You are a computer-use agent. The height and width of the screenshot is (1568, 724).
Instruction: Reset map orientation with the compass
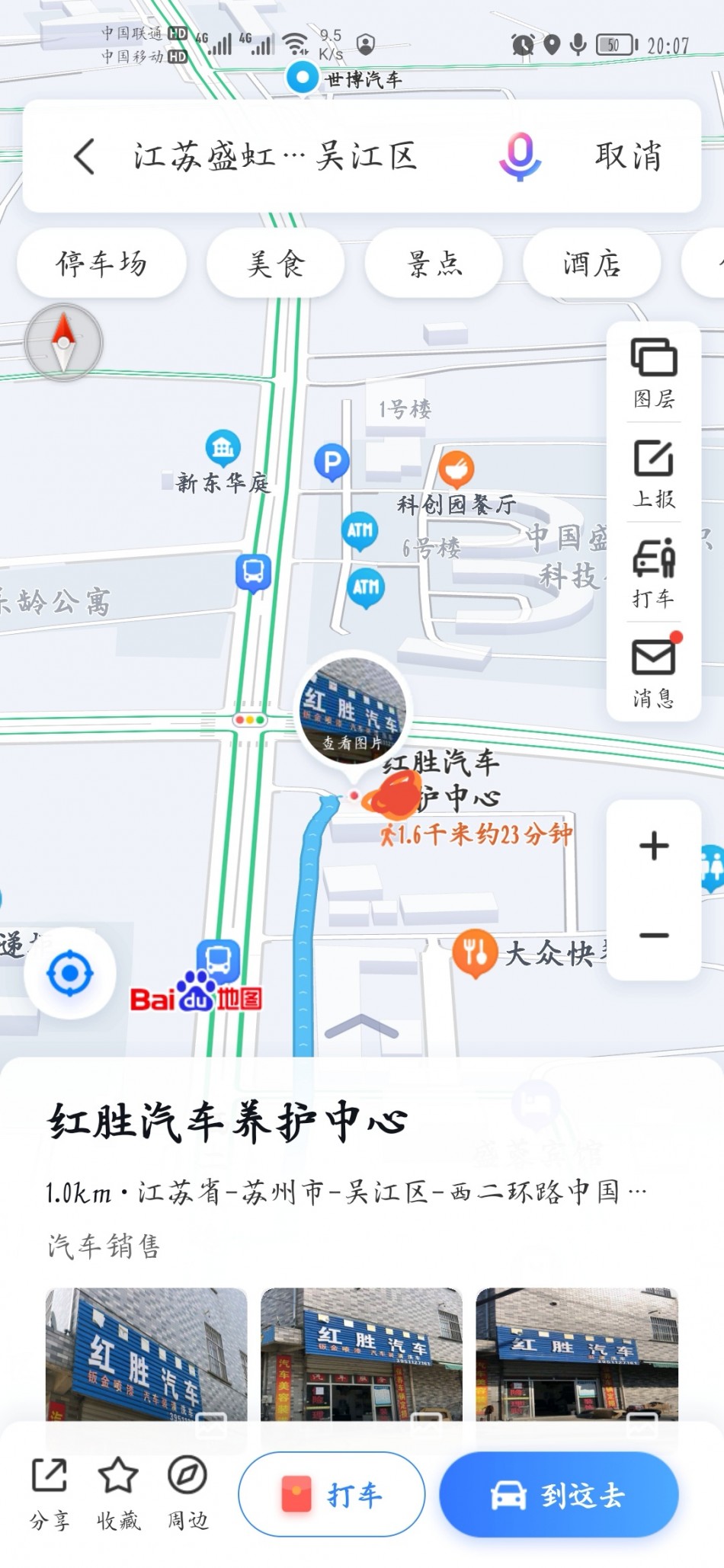click(x=63, y=342)
